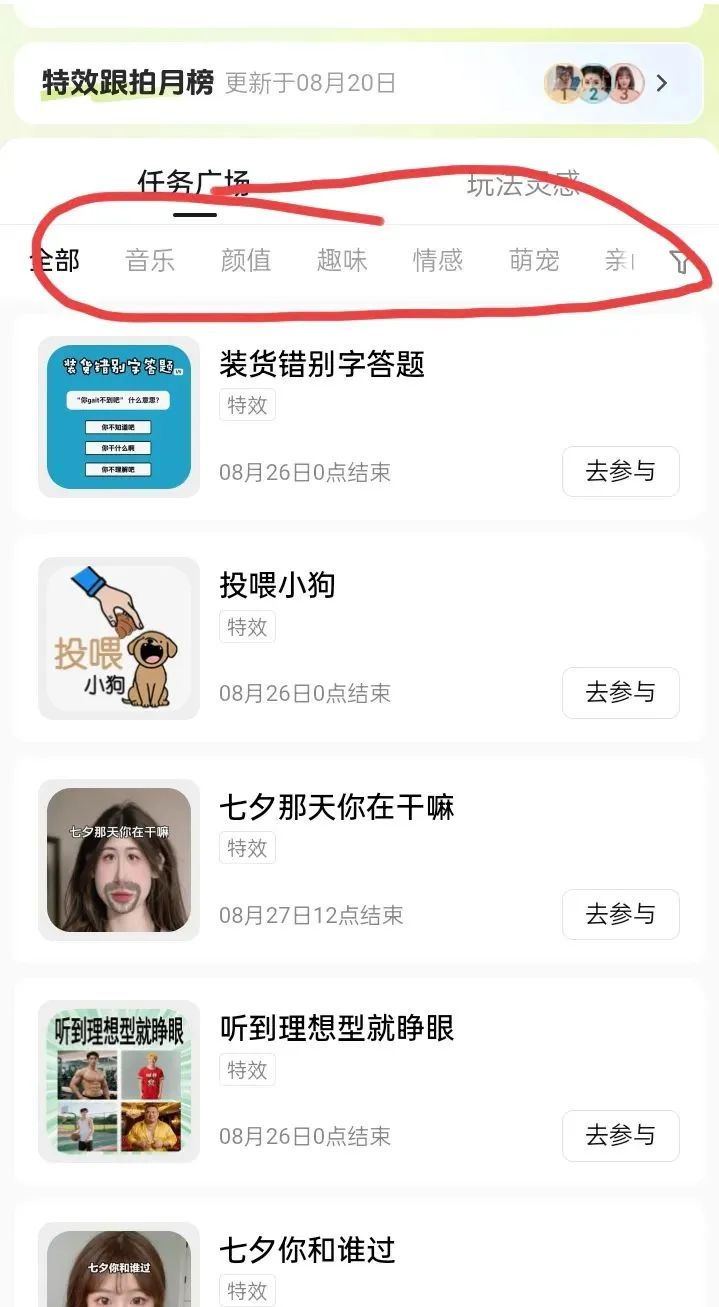Switch to the 玩法灵感 tab
The image size is (719, 1307).
click(x=523, y=184)
